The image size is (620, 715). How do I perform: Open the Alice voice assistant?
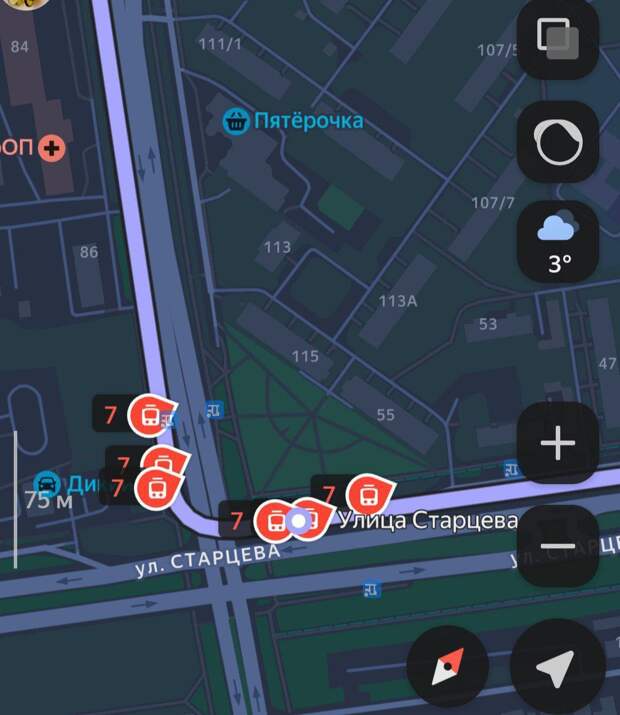[557, 143]
